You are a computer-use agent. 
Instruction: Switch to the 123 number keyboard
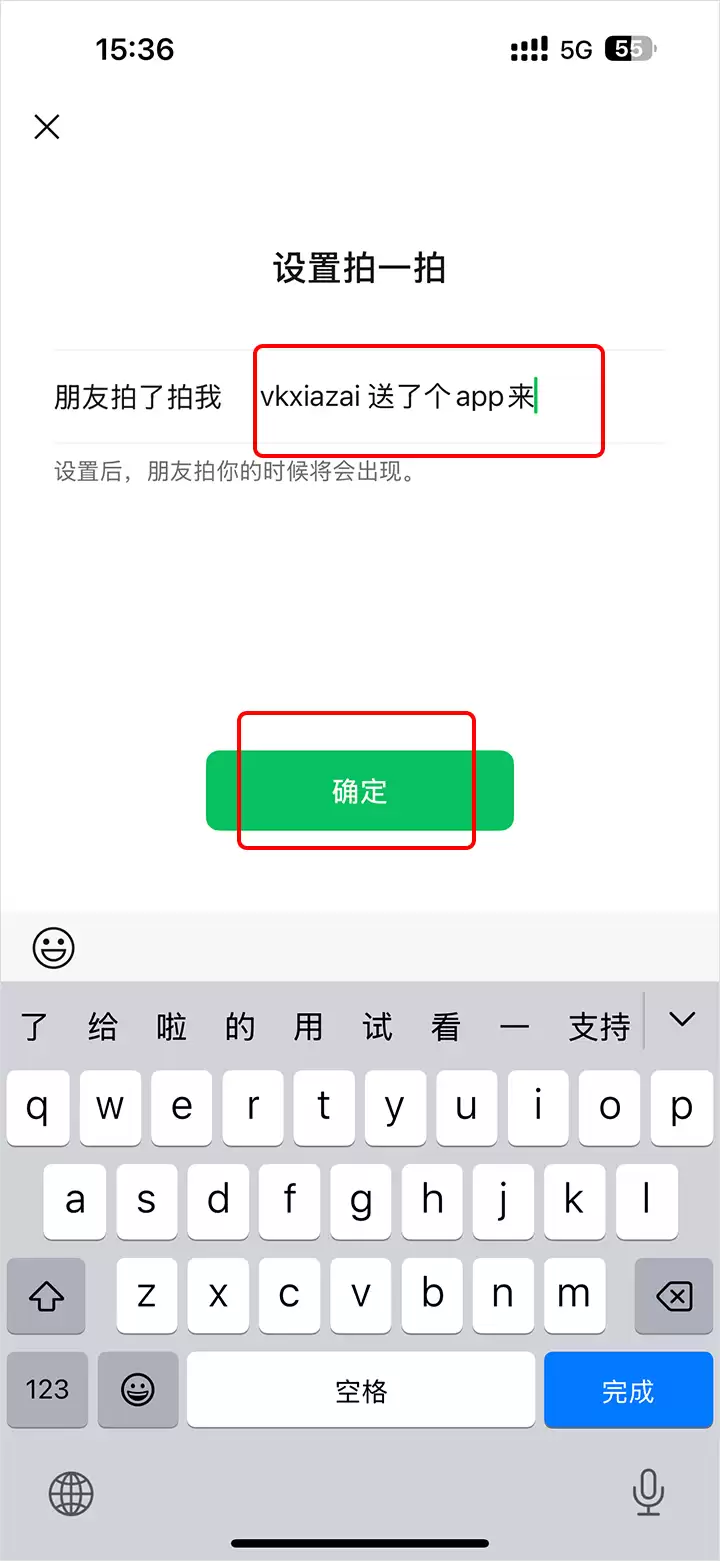click(x=47, y=1390)
